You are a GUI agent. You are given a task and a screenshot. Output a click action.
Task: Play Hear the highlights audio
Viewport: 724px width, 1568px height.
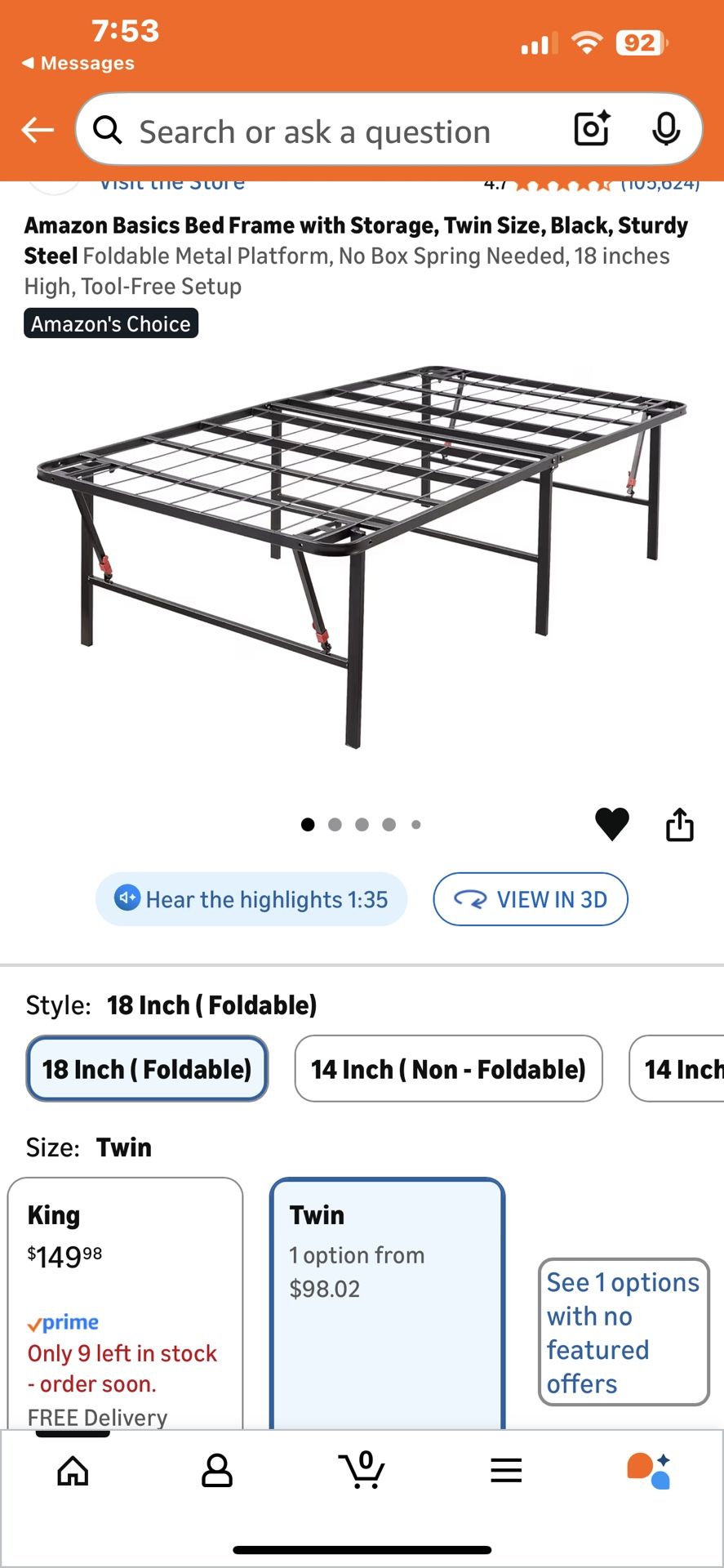tap(250, 899)
